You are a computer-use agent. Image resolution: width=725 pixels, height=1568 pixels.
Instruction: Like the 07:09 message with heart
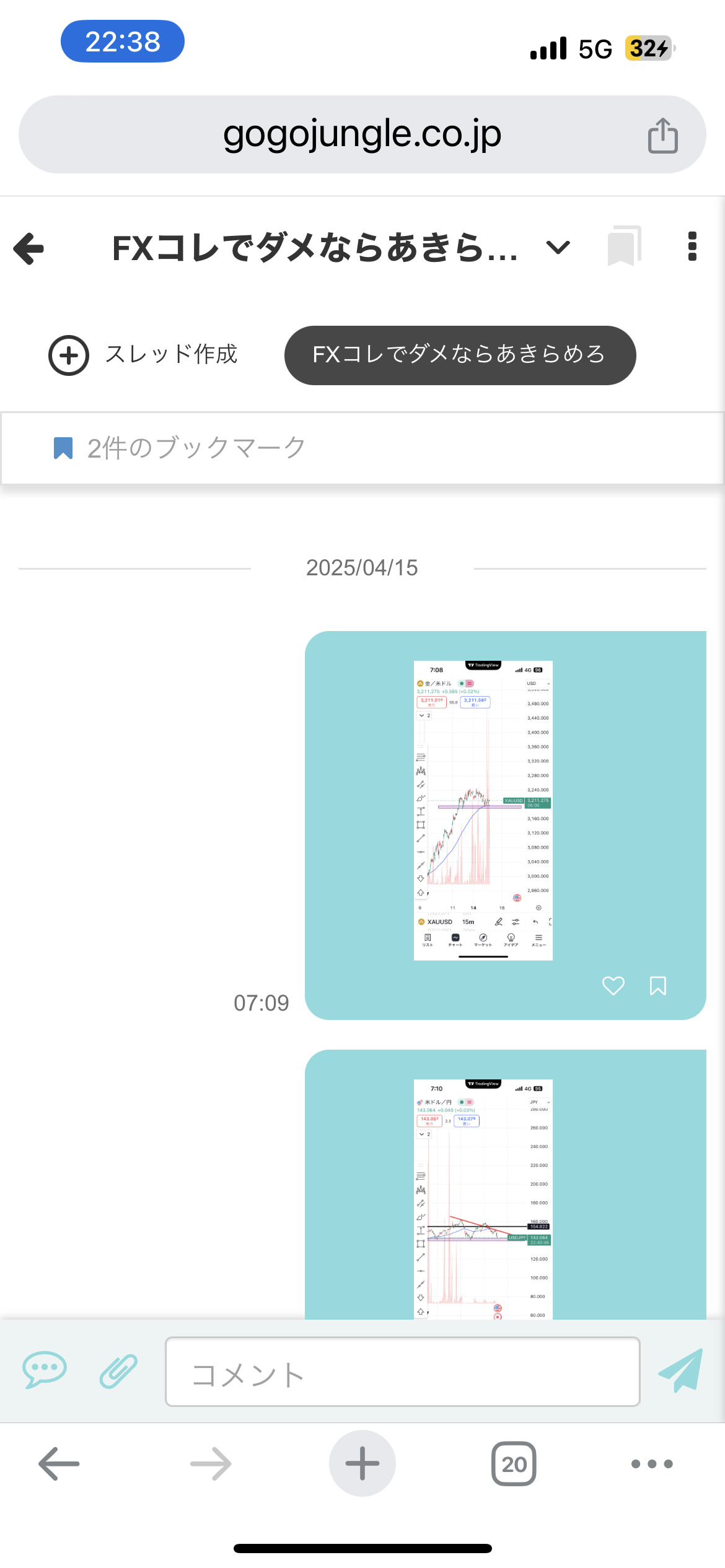pyautogui.click(x=613, y=985)
